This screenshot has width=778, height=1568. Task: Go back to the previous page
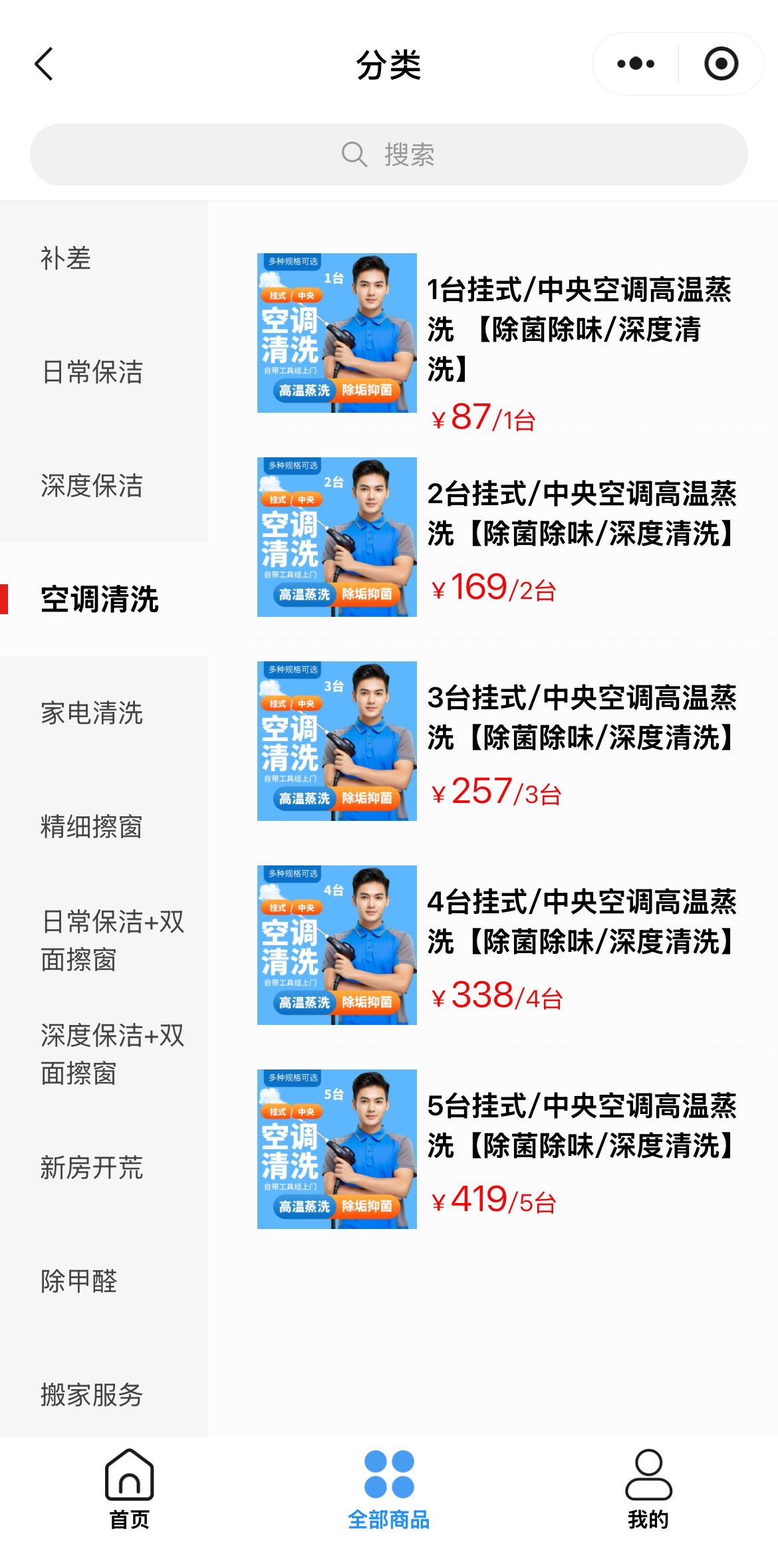[x=44, y=64]
